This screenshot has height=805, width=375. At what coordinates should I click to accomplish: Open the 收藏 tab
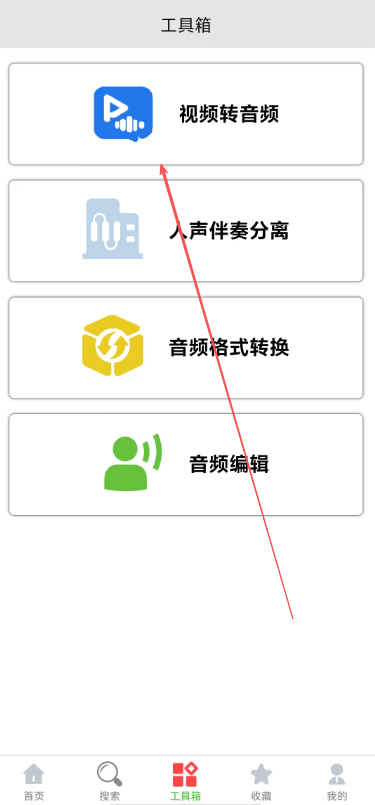pos(261,782)
